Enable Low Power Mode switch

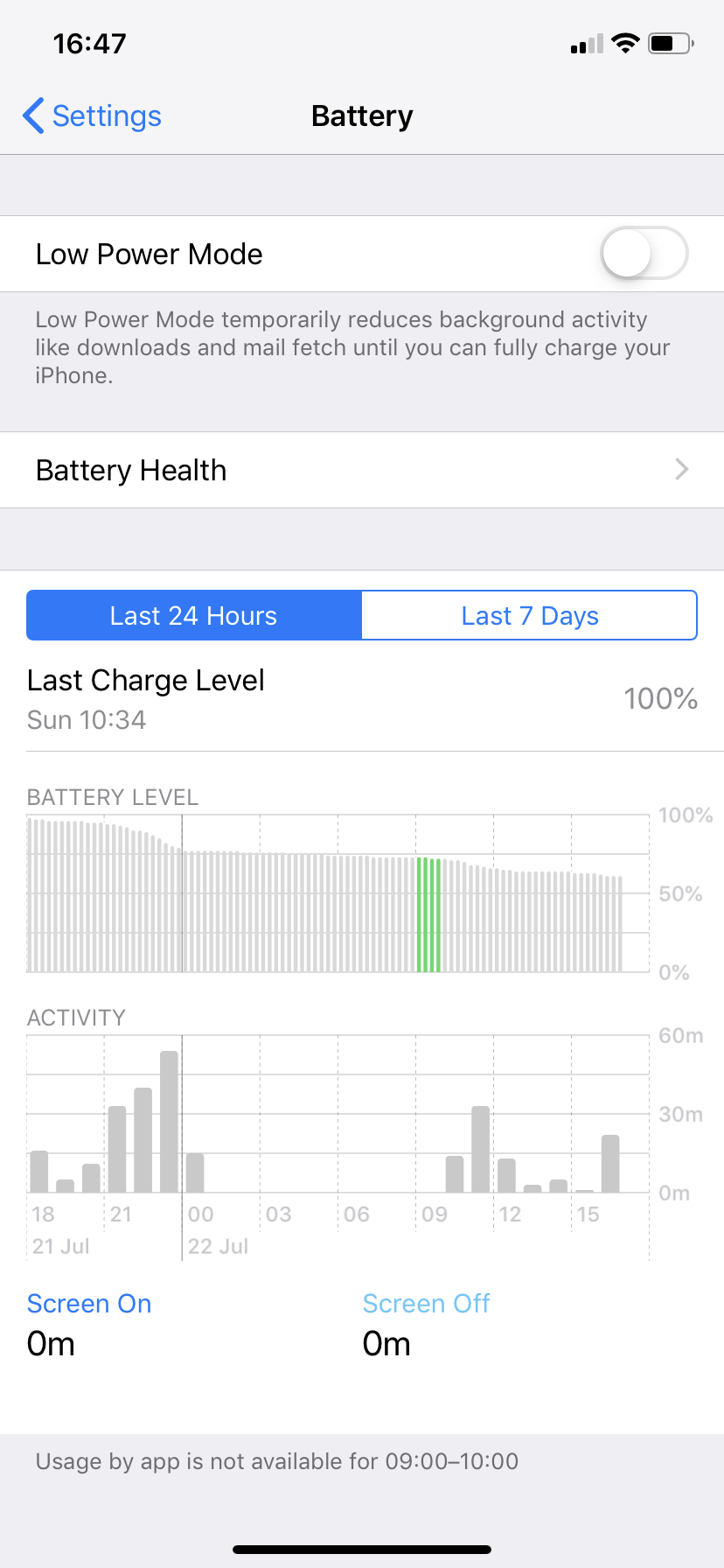(x=644, y=254)
